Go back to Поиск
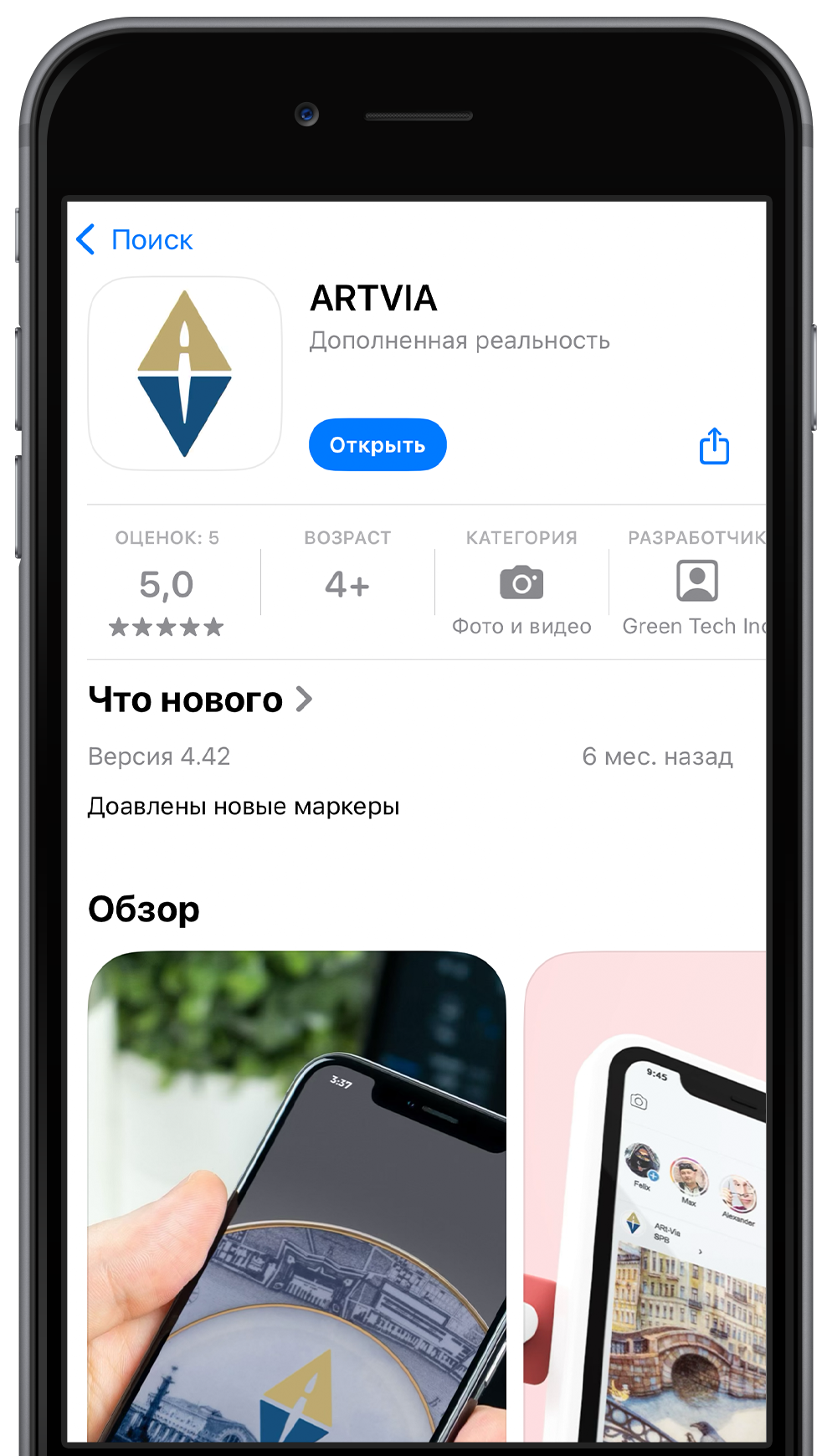The width and height of the screenshot is (827, 1456). pos(136,240)
